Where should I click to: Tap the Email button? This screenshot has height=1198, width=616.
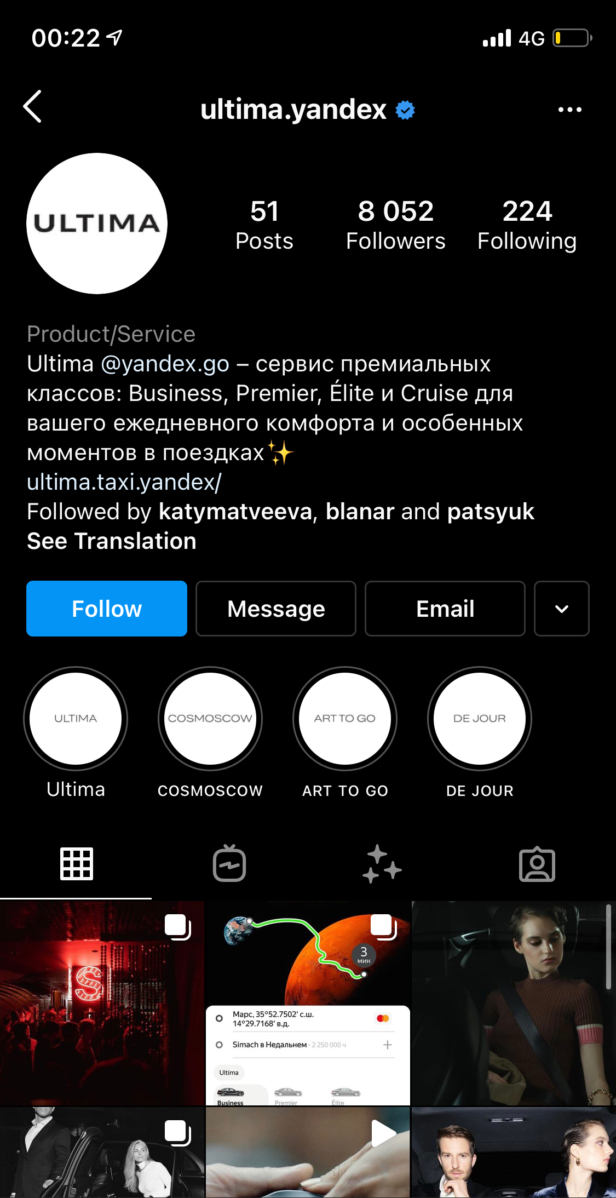[445, 608]
